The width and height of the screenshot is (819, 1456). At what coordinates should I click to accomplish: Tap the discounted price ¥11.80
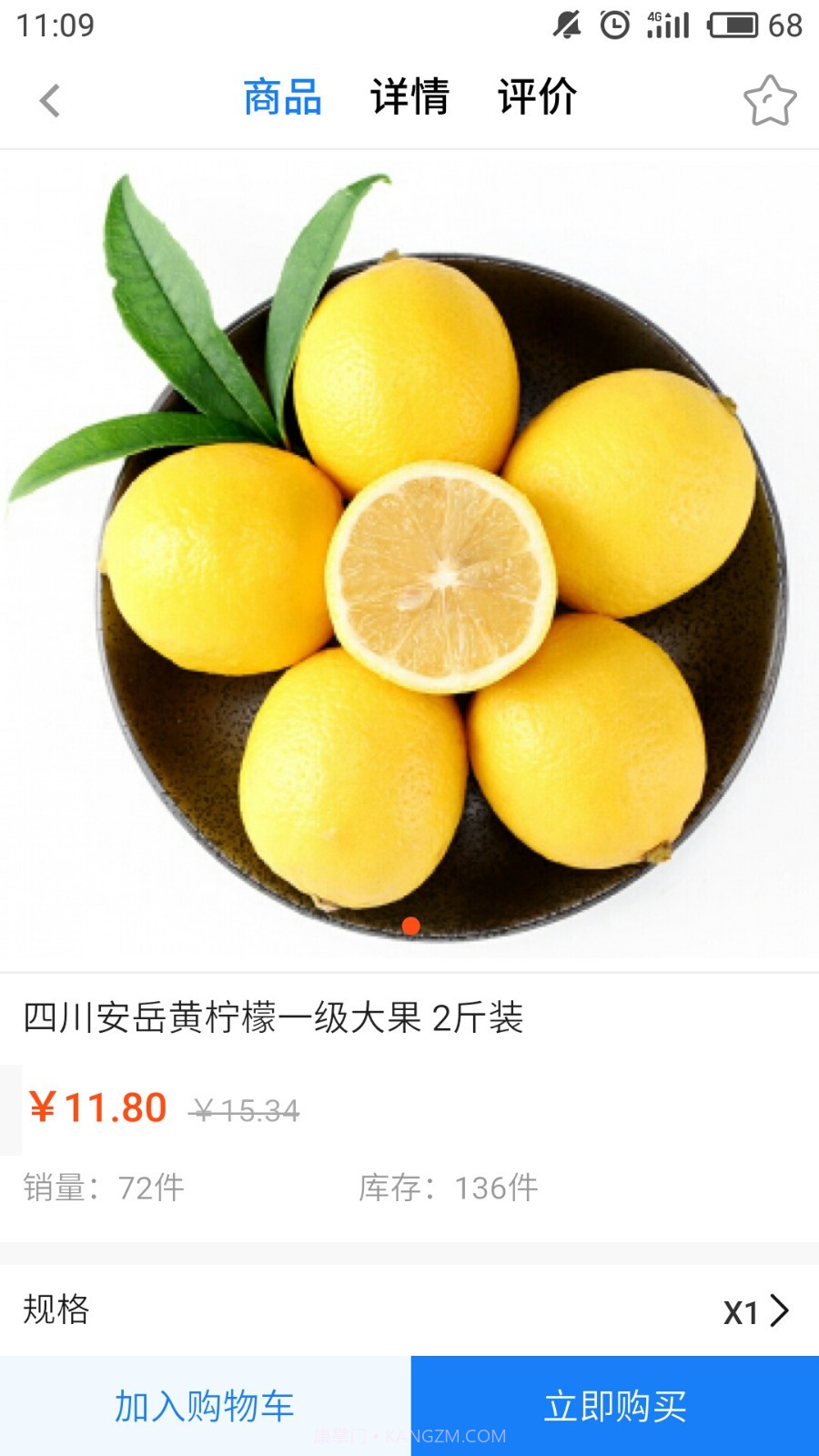(100, 1107)
